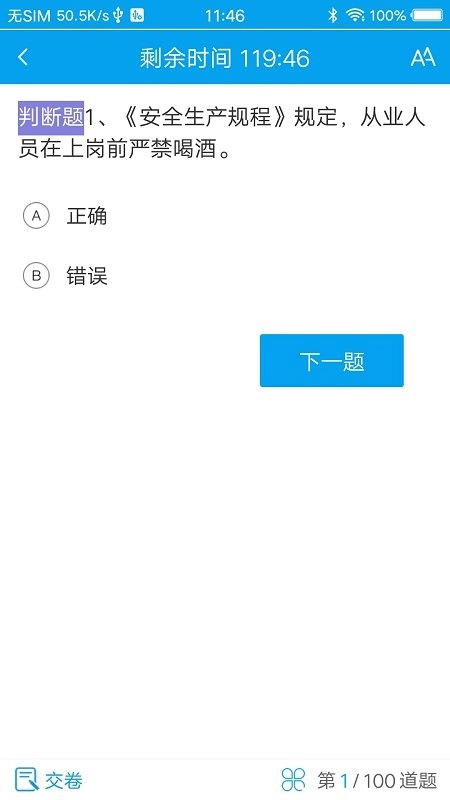This screenshot has height=800, width=450.
Task: Go to the next question with 下一题
Action: tap(332, 361)
